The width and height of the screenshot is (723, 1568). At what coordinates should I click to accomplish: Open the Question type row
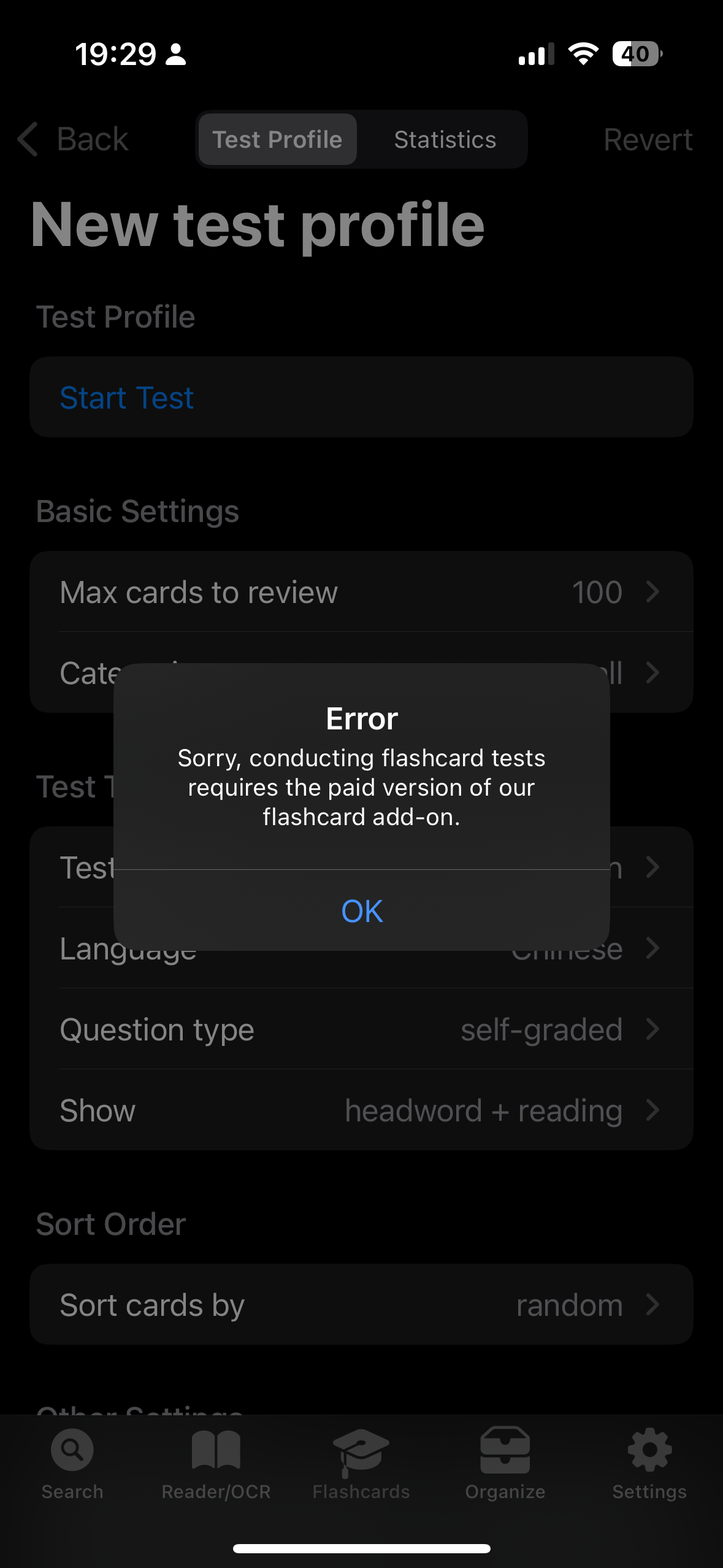[x=361, y=1029]
